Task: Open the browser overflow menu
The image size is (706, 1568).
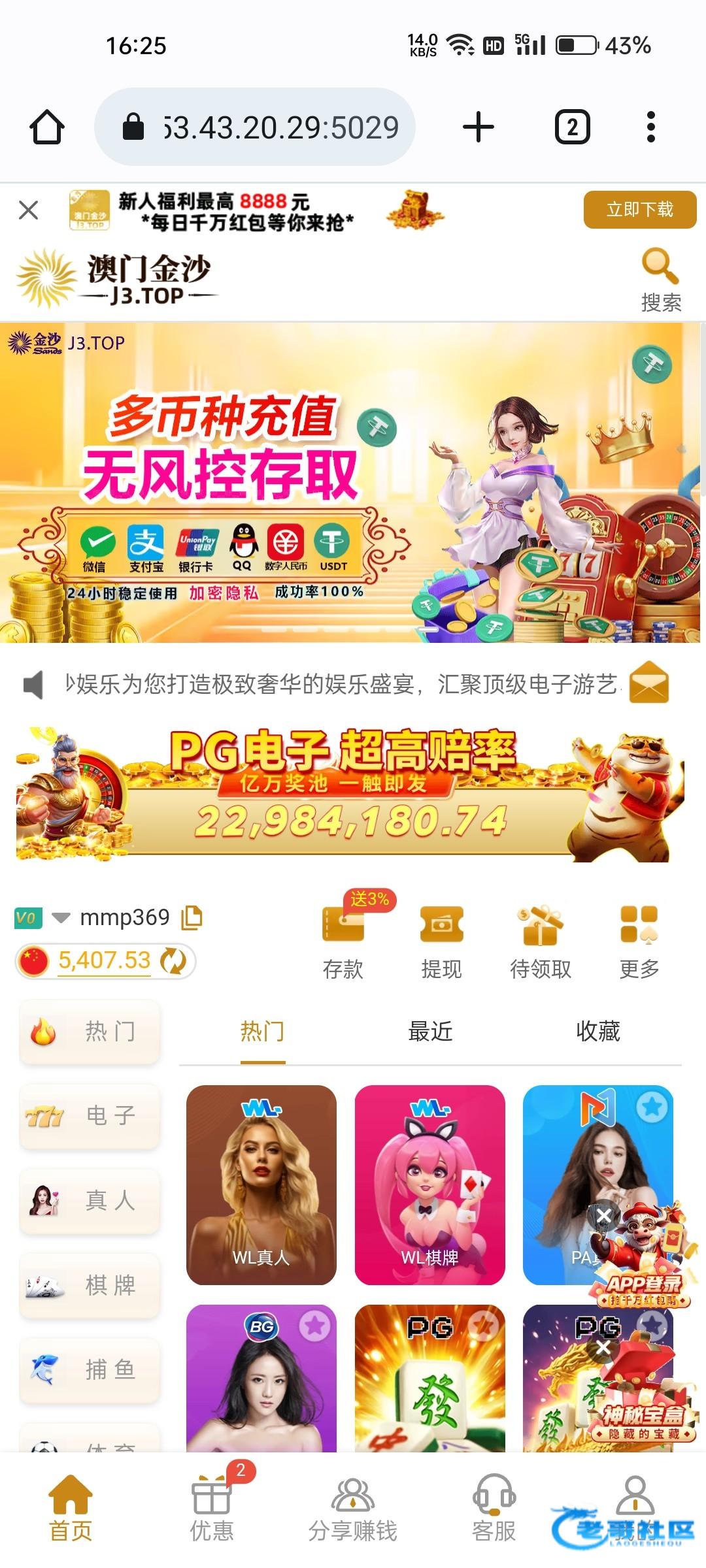Action: (650, 127)
